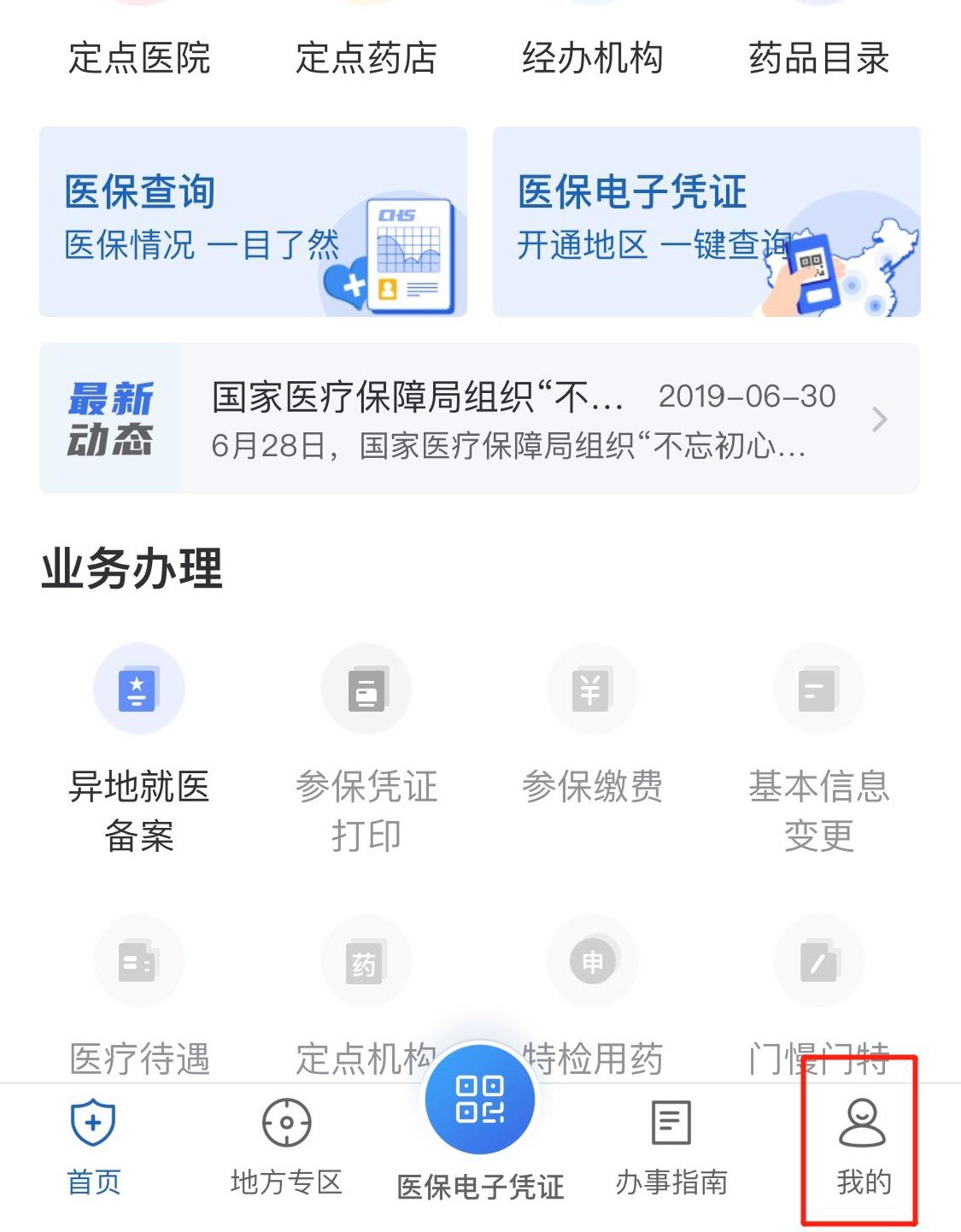This screenshot has height=1232, width=961.
Task: Open 药品目录 shortcut
Action: (818, 56)
